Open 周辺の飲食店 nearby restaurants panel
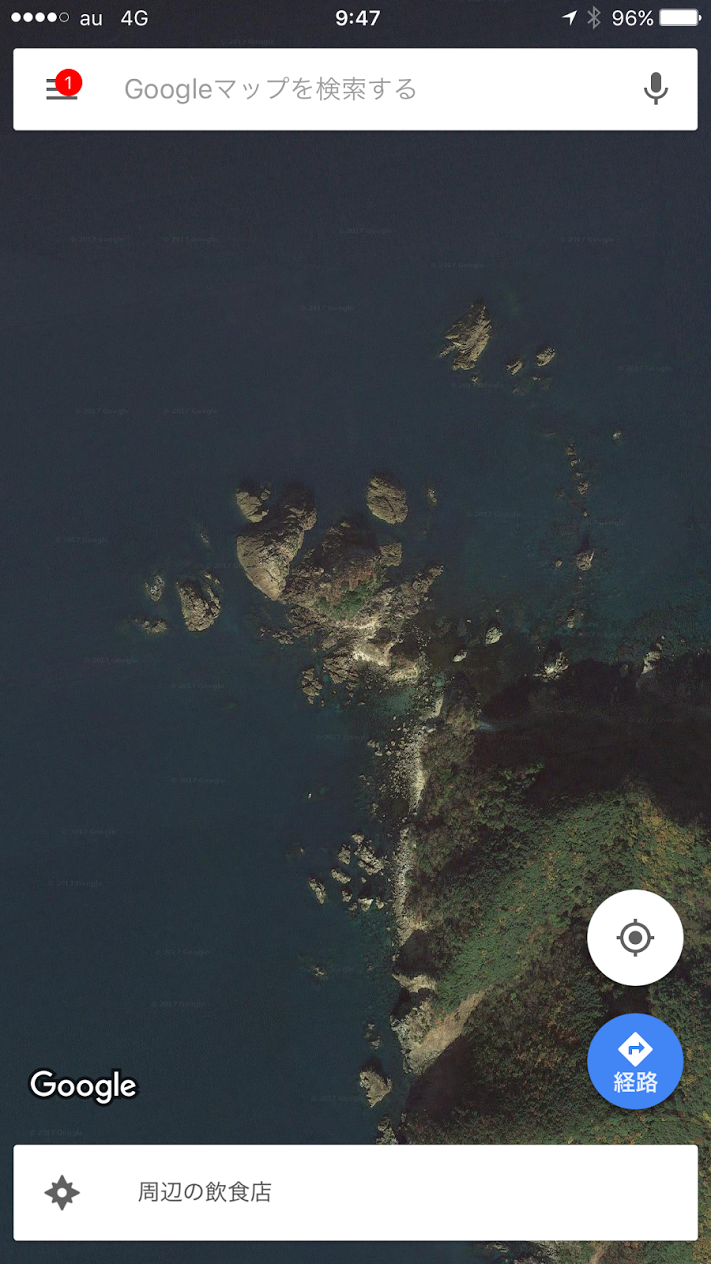This screenshot has width=711, height=1264. (355, 1192)
